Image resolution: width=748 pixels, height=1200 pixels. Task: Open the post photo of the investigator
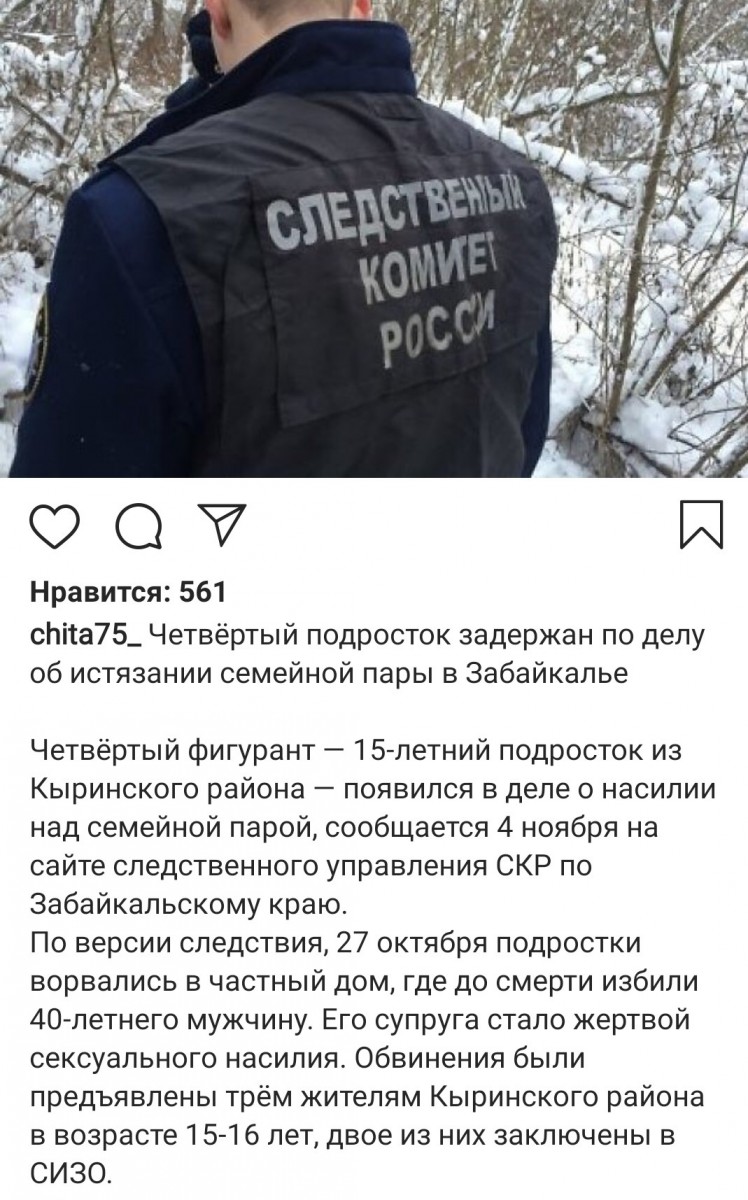click(374, 238)
